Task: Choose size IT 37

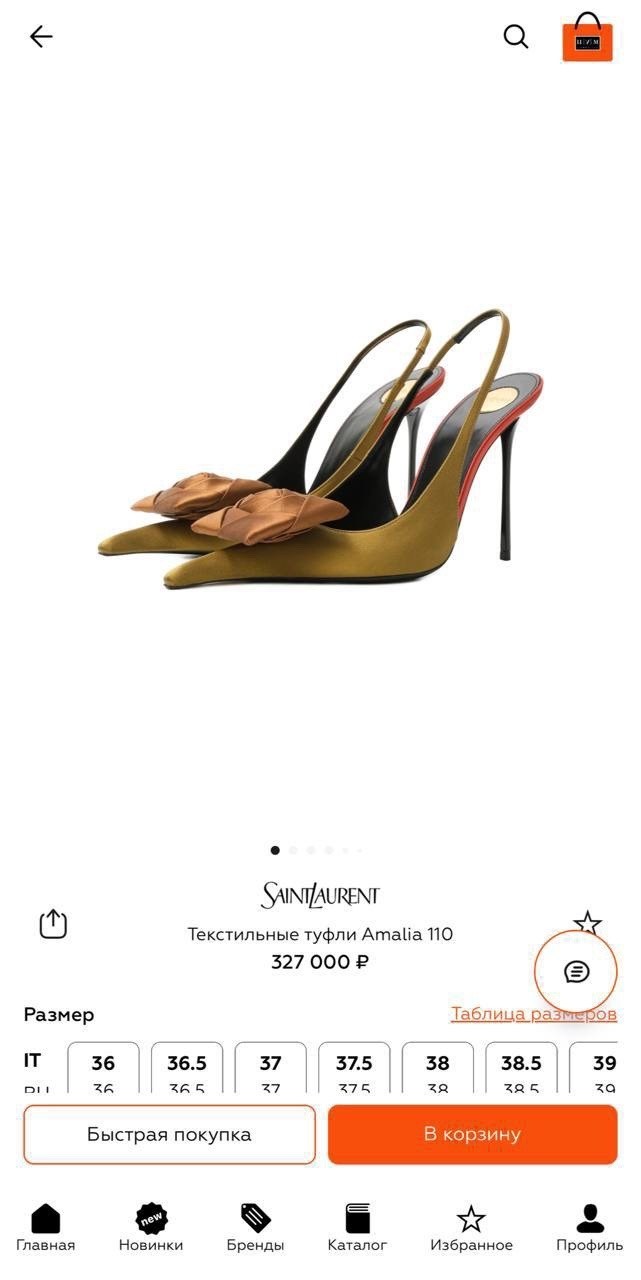Action: click(270, 1070)
